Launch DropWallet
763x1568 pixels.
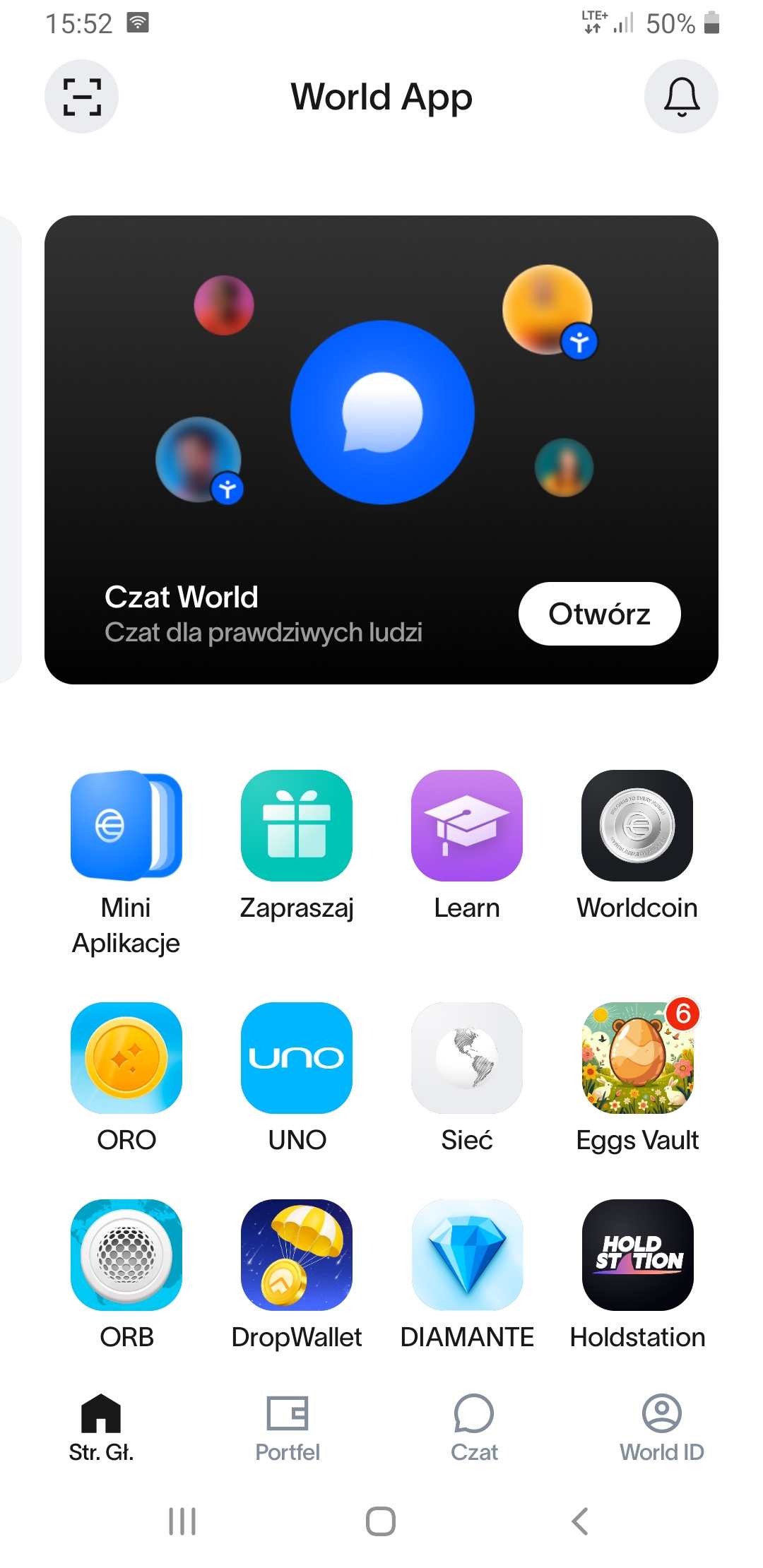tap(297, 1254)
